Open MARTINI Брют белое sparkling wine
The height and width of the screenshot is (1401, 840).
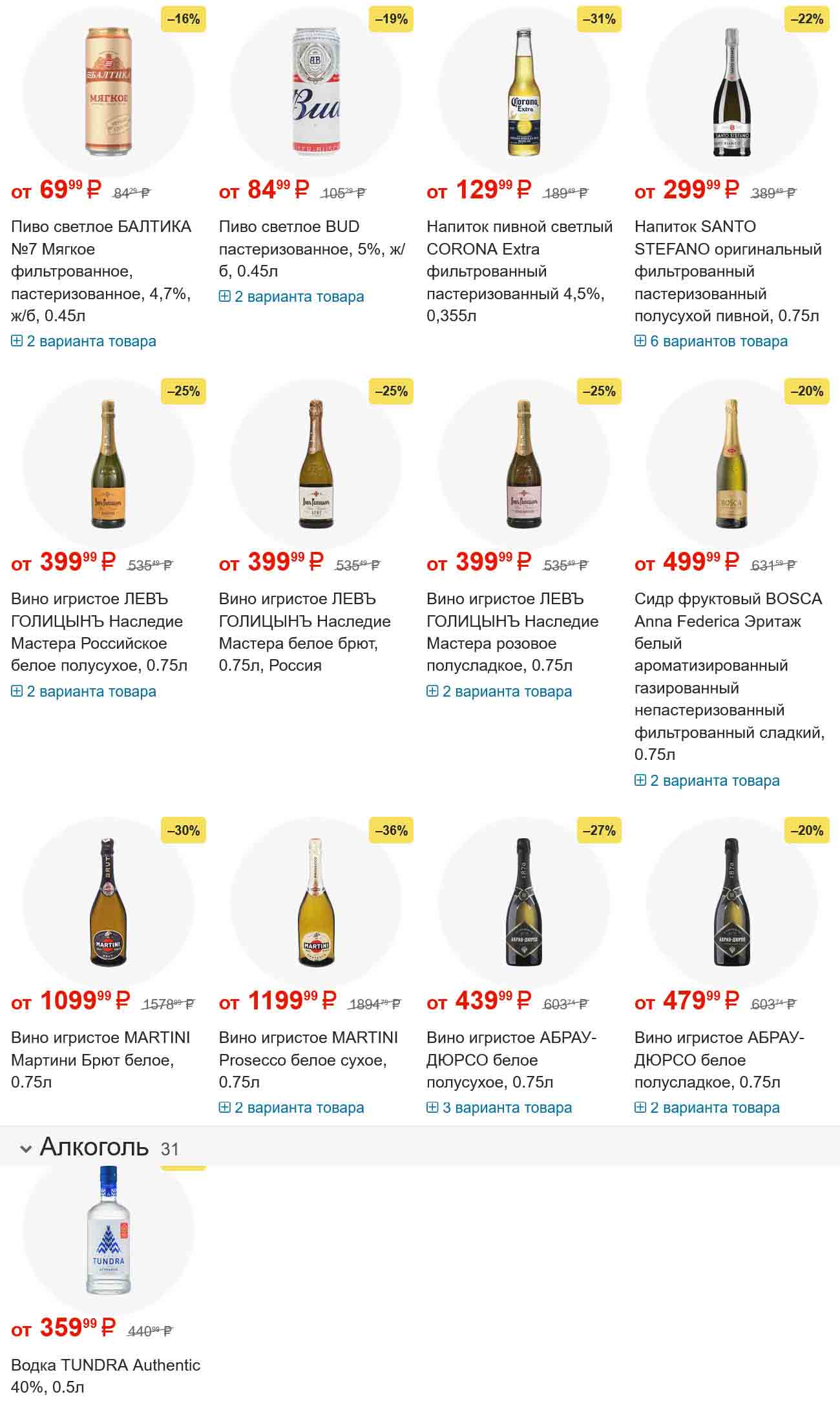(100, 1060)
